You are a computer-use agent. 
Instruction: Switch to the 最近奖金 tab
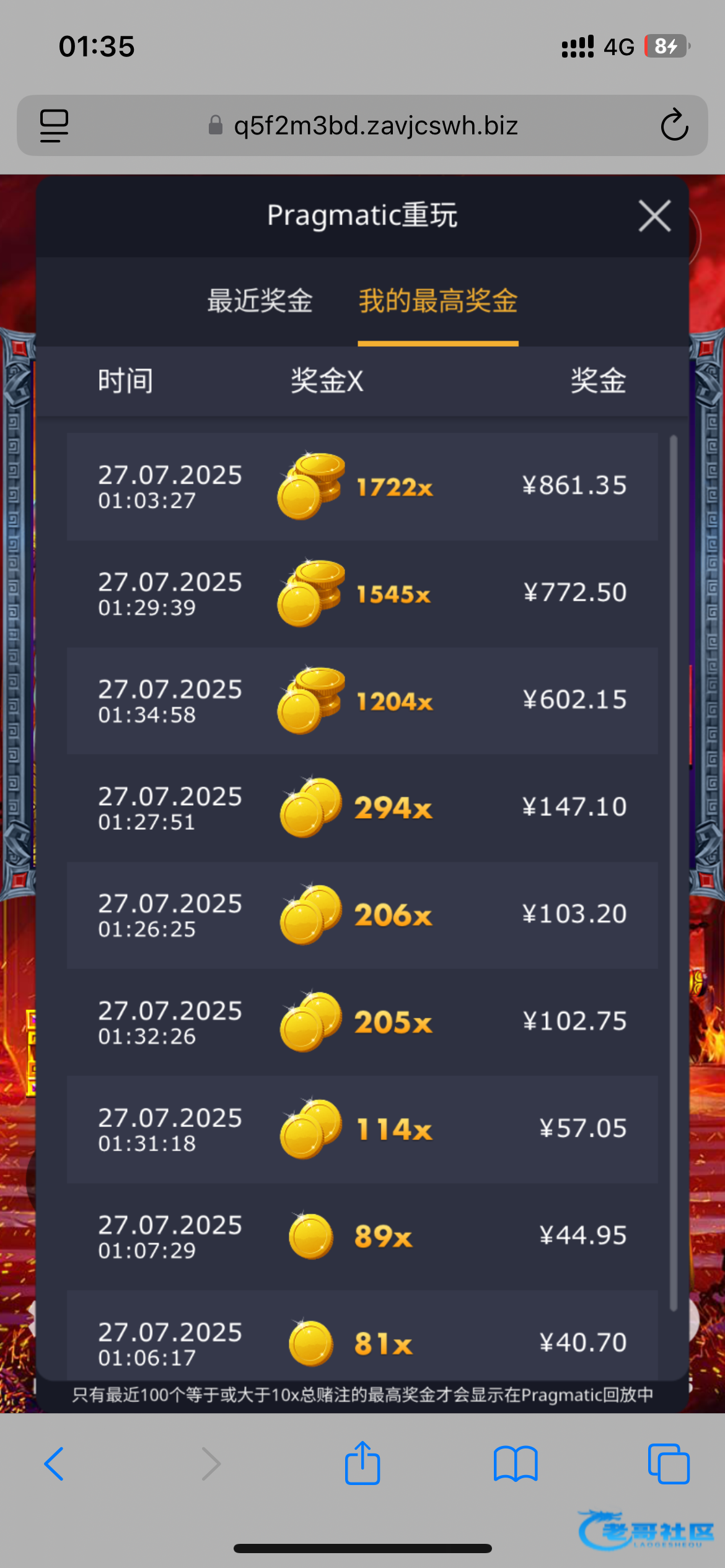tap(260, 301)
